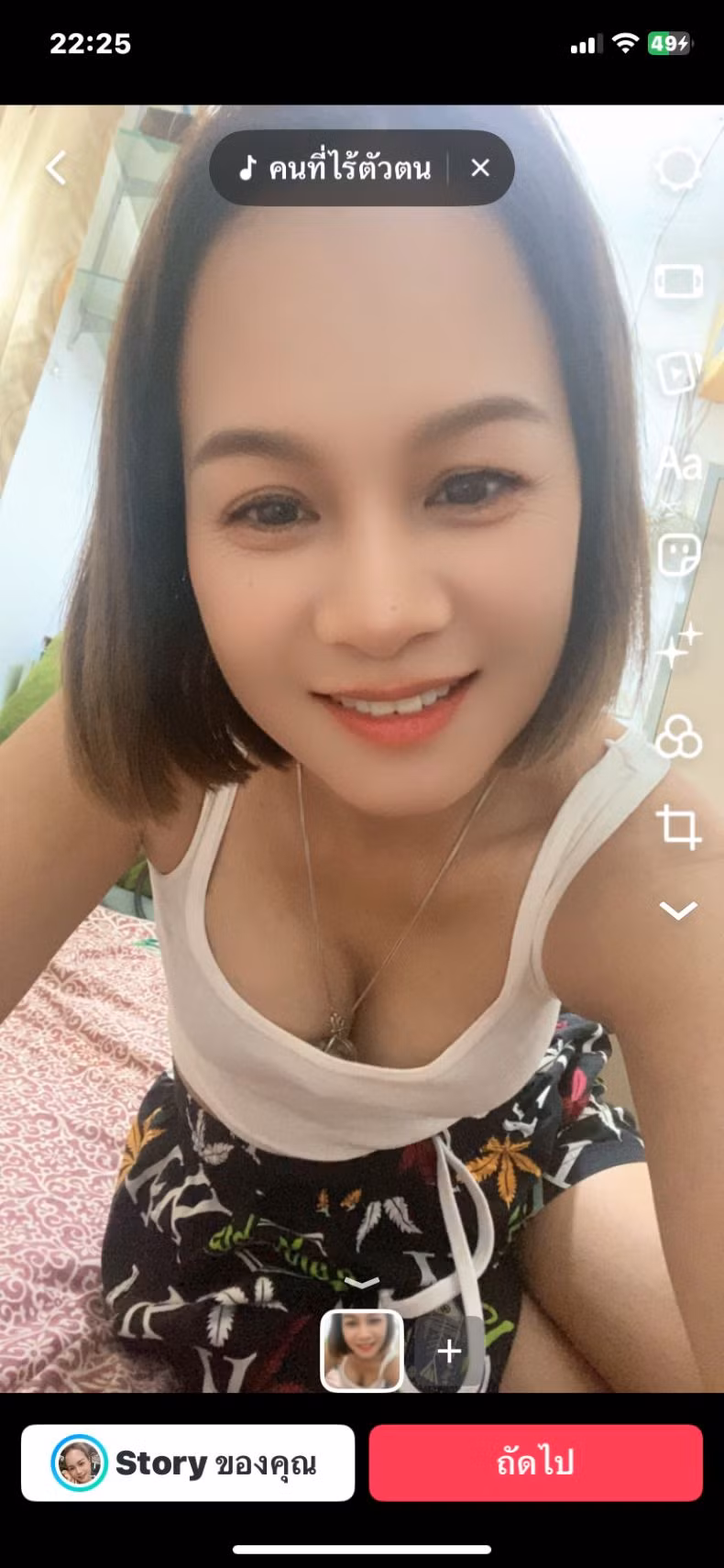Remove the selected sound with the X
Viewport: 724px width, 1568px height.
pos(480,168)
